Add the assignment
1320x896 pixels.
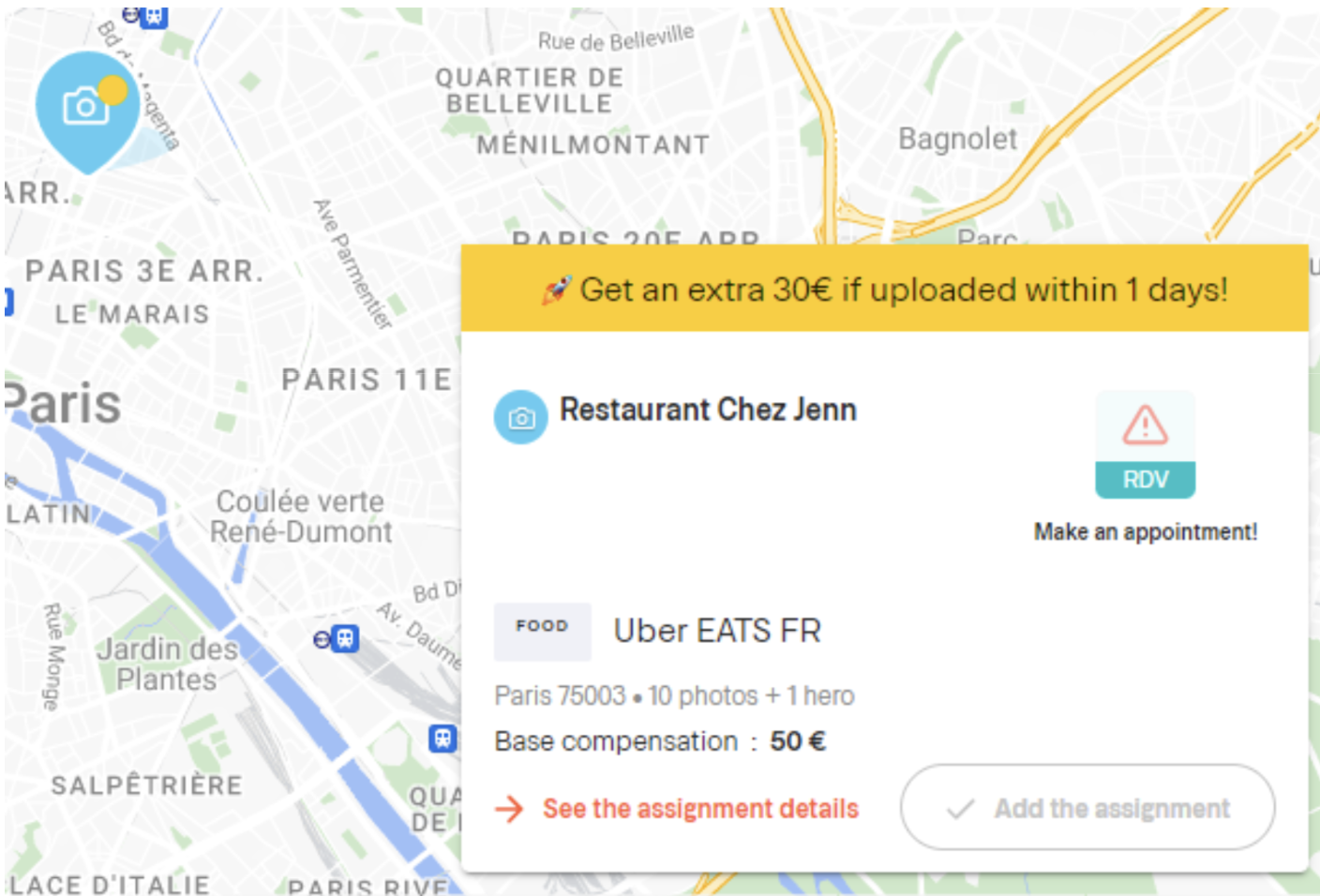pos(1087,808)
